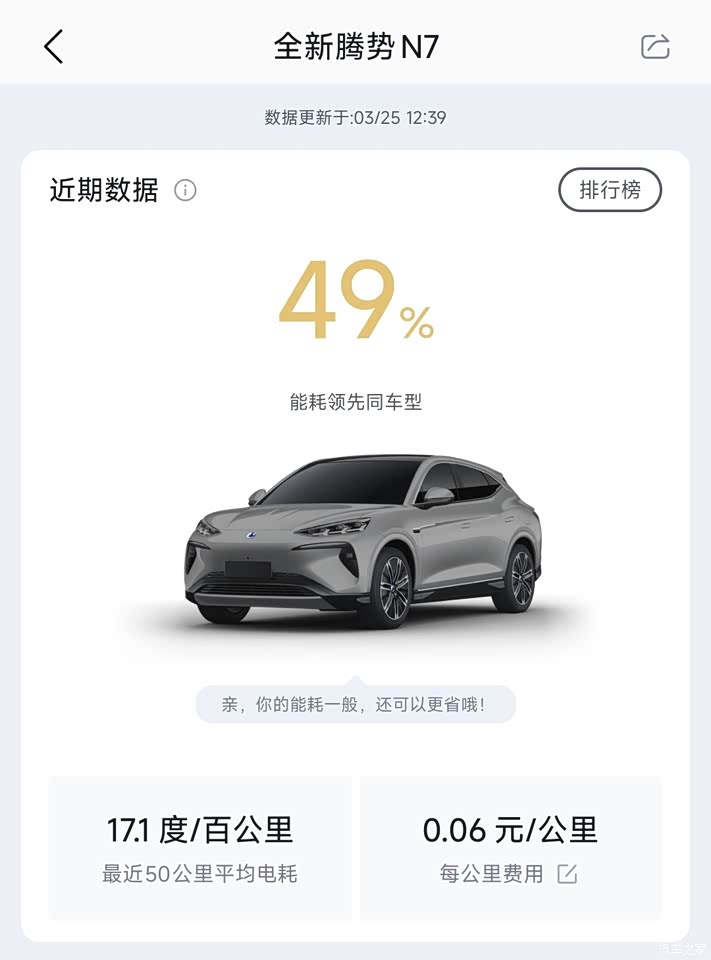Viewport: 711px width, 960px height.
Task: Open the info icon beside 近期数据
Action: [x=185, y=190]
